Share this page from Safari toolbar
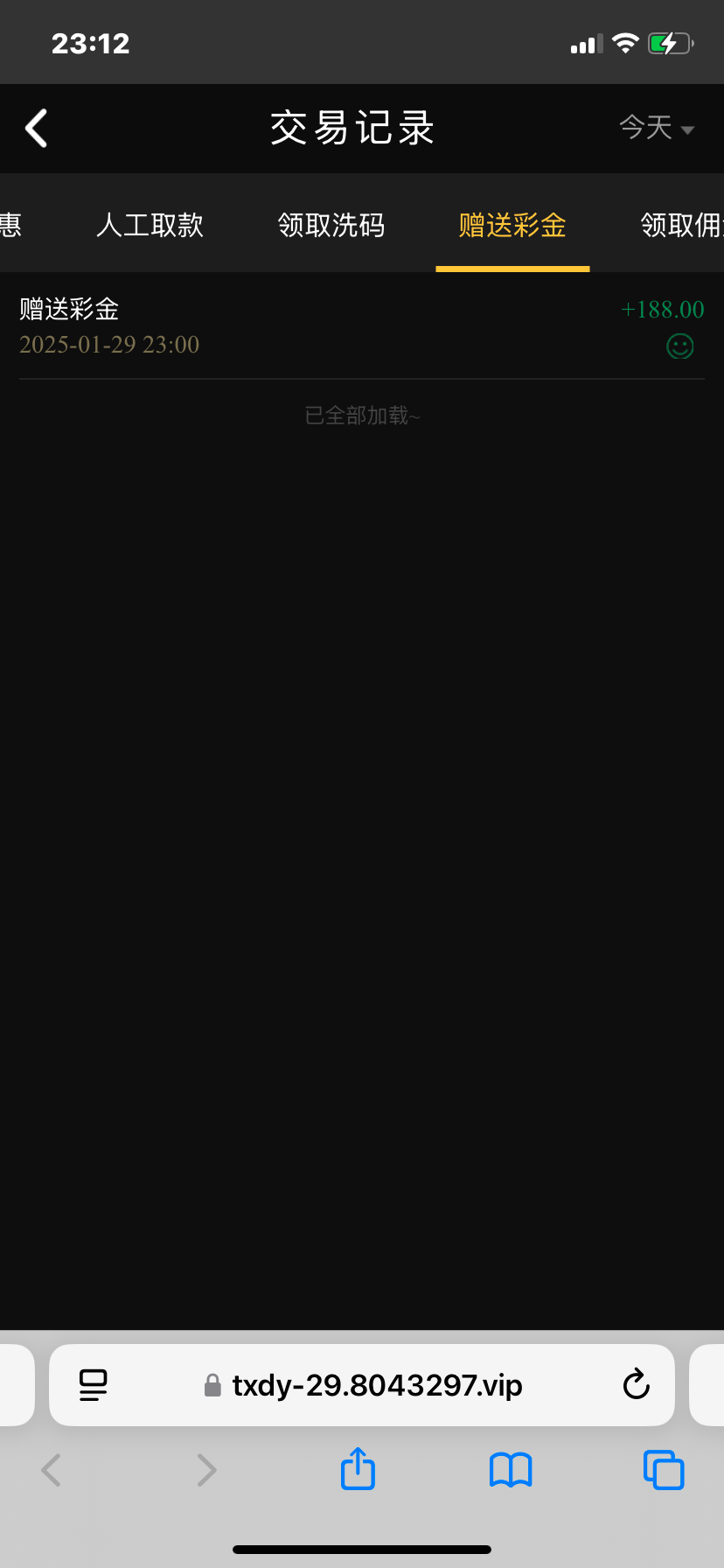The height and width of the screenshot is (1568, 724). pyautogui.click(x=358, y=1469)
